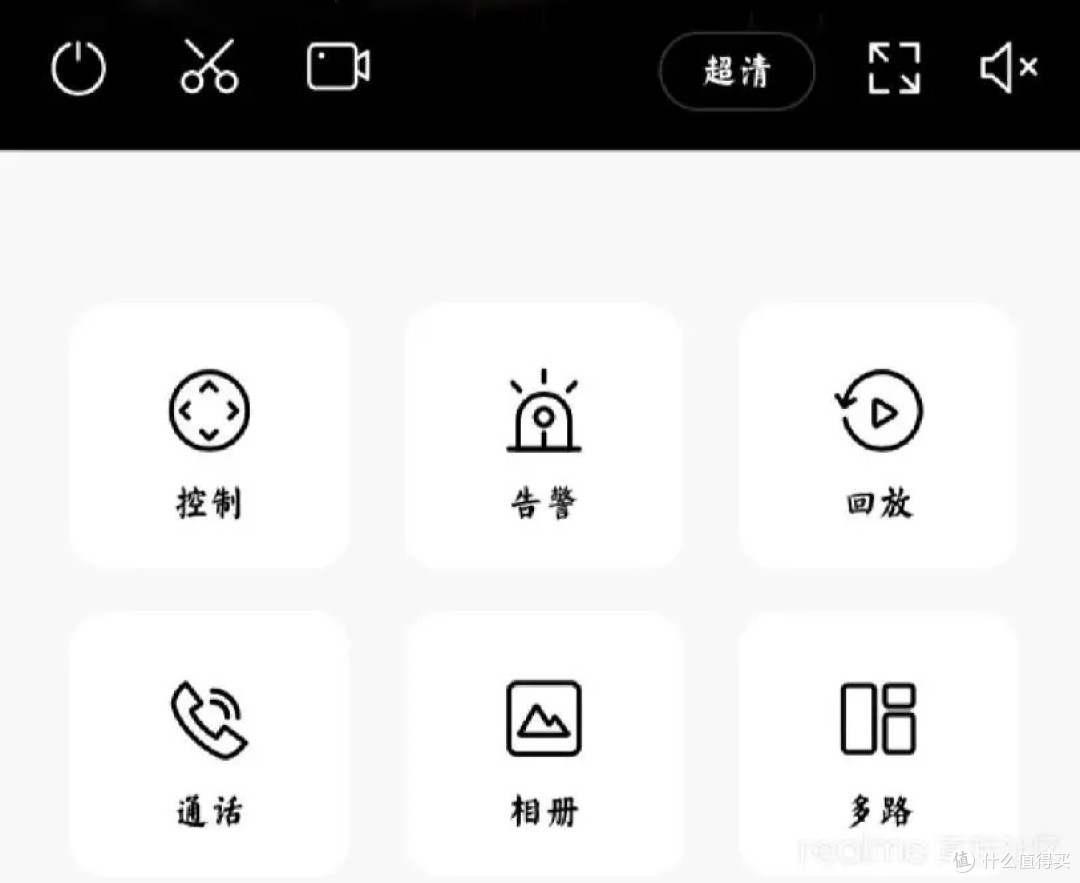Enter fullscreen view
The width and height of the screenshot is (1080, 883).
[894, 67]
